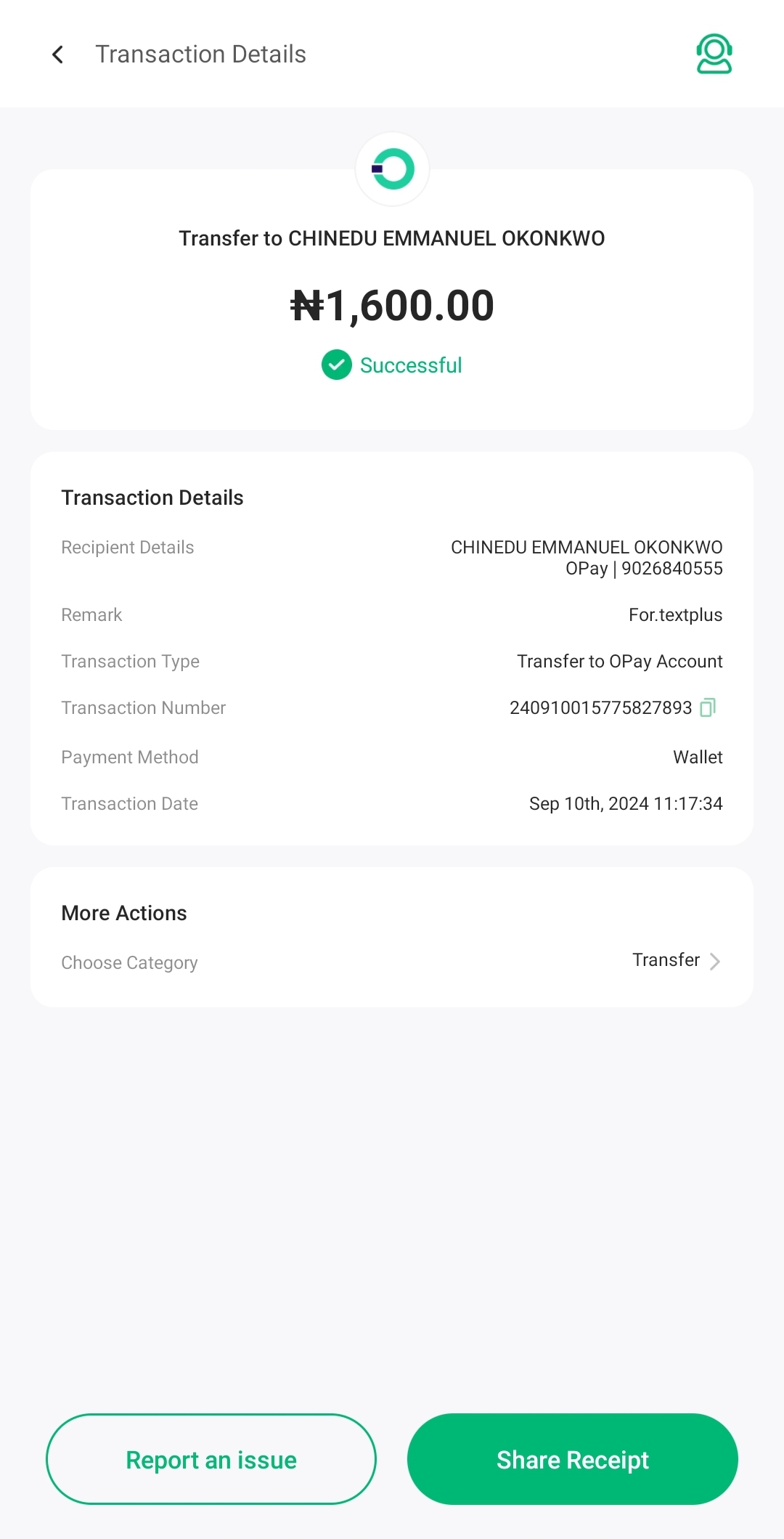
Task: Copy the transaction number
Action: point(708,707)
